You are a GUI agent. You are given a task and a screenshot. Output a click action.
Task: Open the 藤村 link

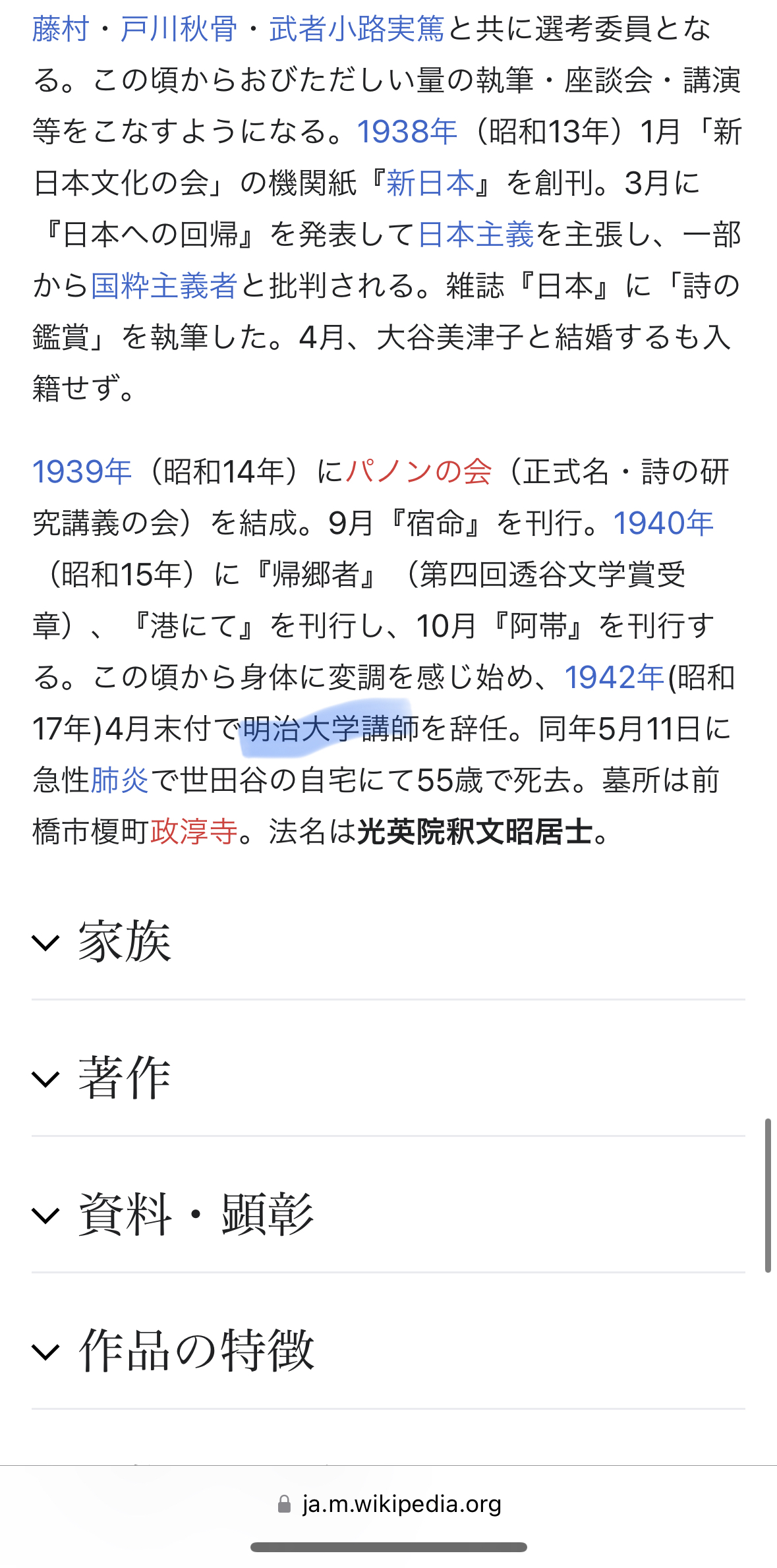click(61, 30)
